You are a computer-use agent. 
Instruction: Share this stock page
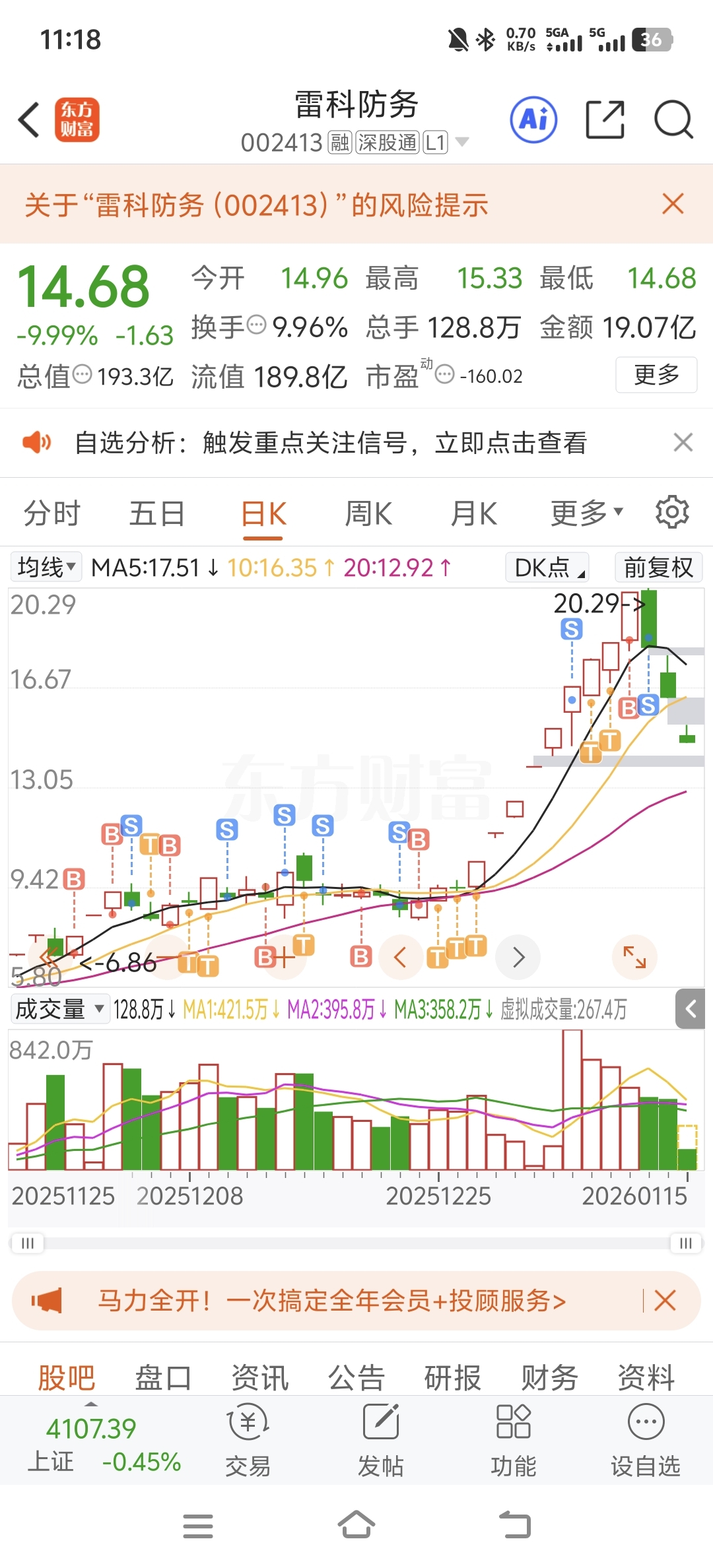(605, 119)
